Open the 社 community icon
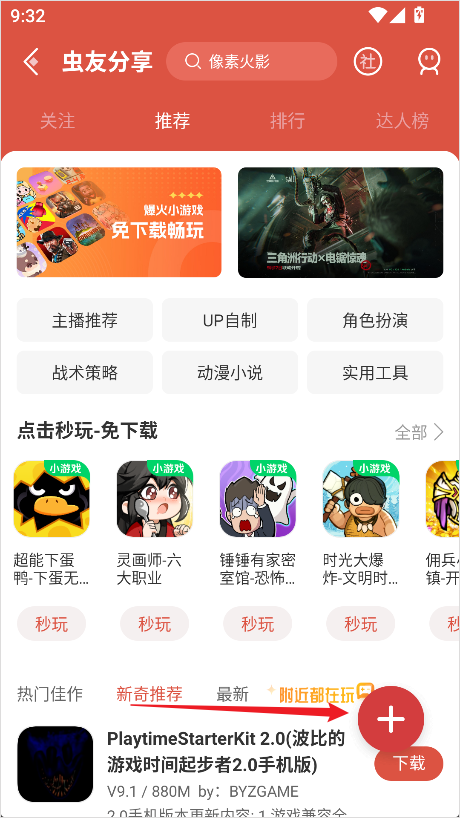The height and width of the screenshot is (818, 460). click(368, 62)
